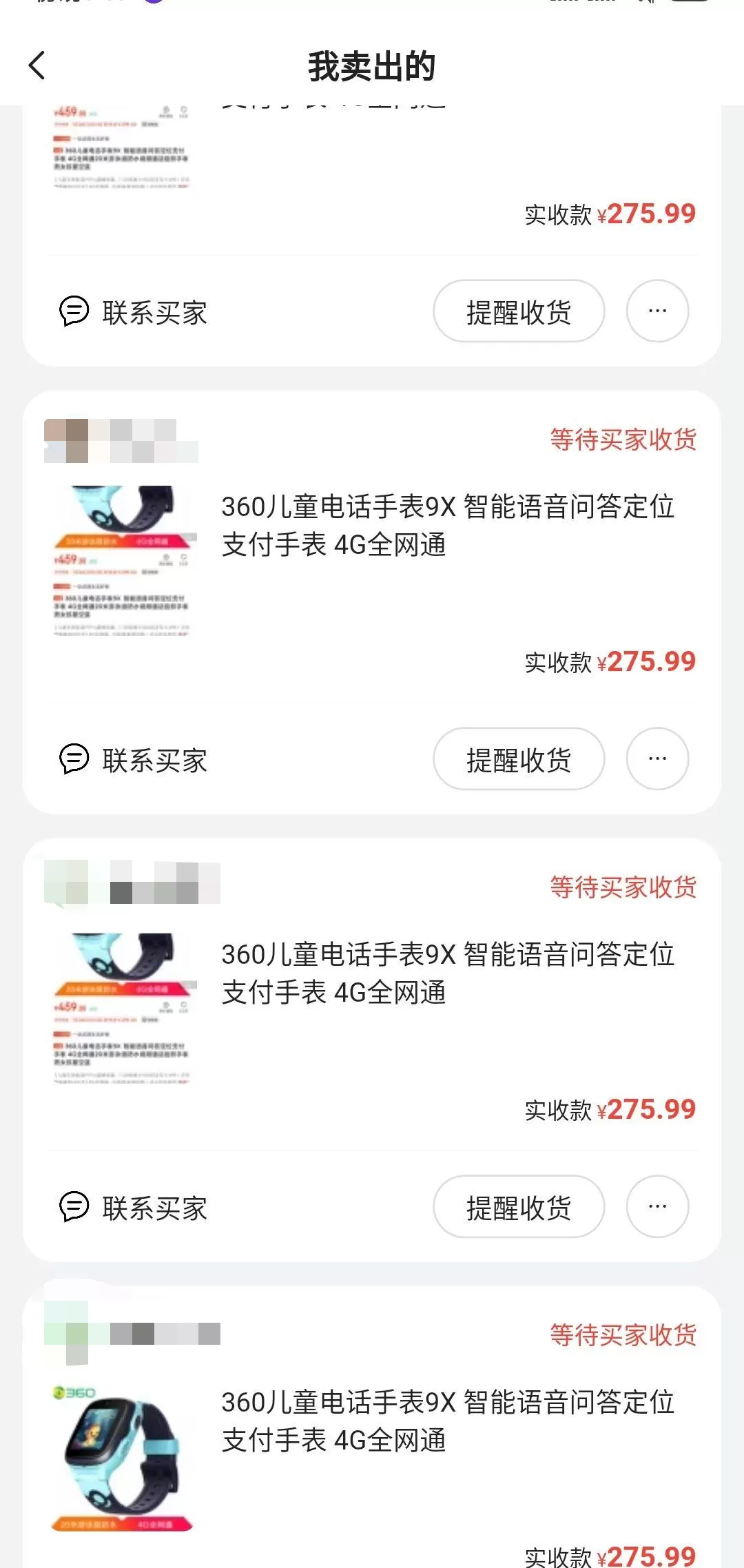Image resolution: width=744 pixels, height=1568 pixels.
Task: Open the 我卖出的 page title
Action: 372,67
